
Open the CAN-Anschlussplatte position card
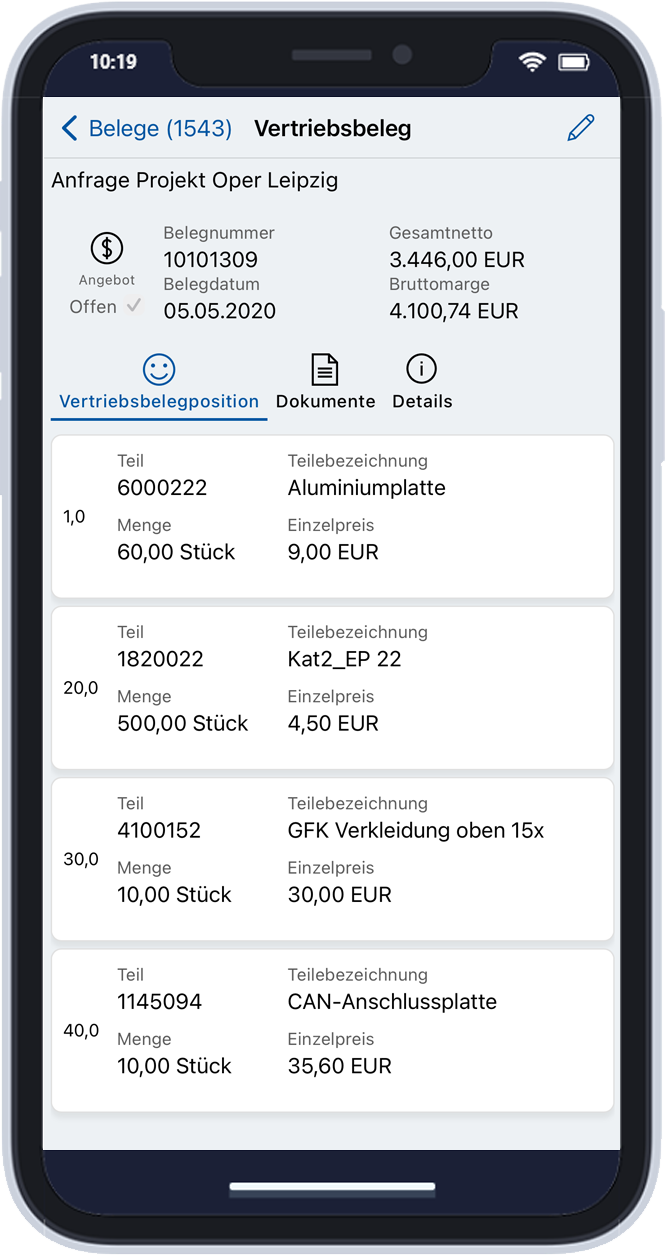coord(332,1030)
